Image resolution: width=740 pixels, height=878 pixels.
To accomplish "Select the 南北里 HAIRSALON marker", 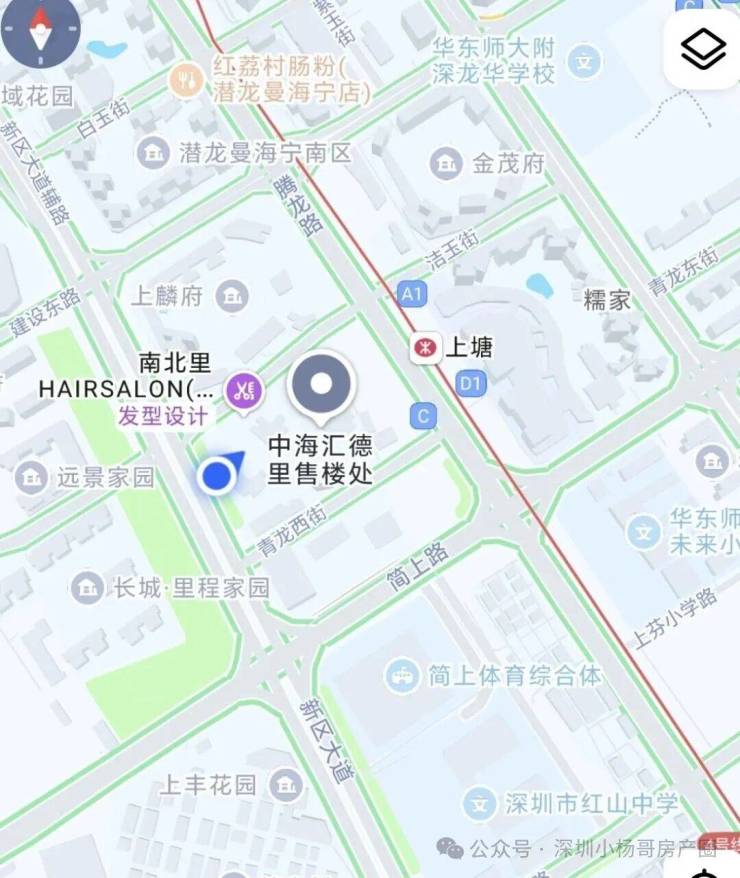I will [242, 390].
